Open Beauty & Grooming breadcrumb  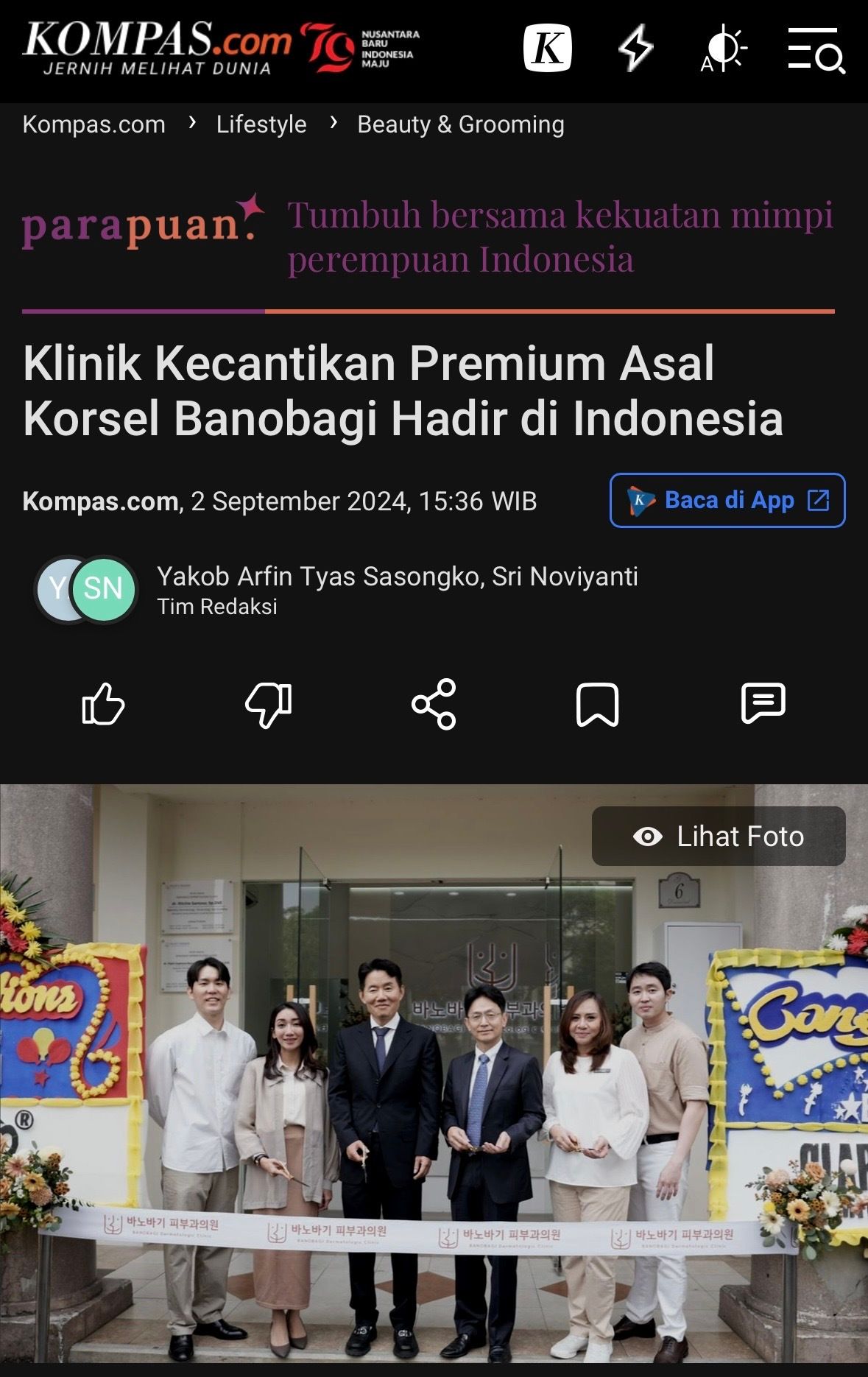click(461, 124)
